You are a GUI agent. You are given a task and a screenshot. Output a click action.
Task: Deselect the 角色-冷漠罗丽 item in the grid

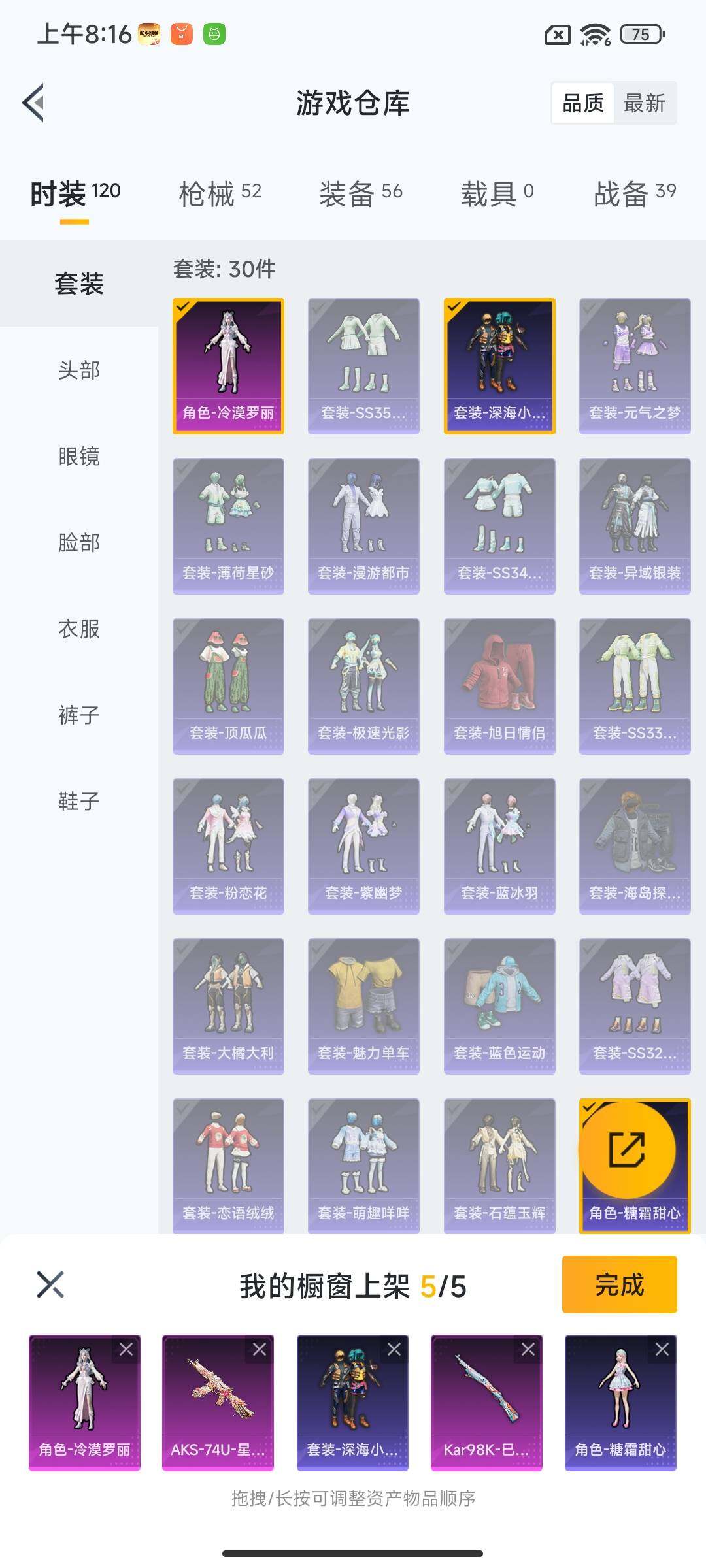(x=228, y=366)
